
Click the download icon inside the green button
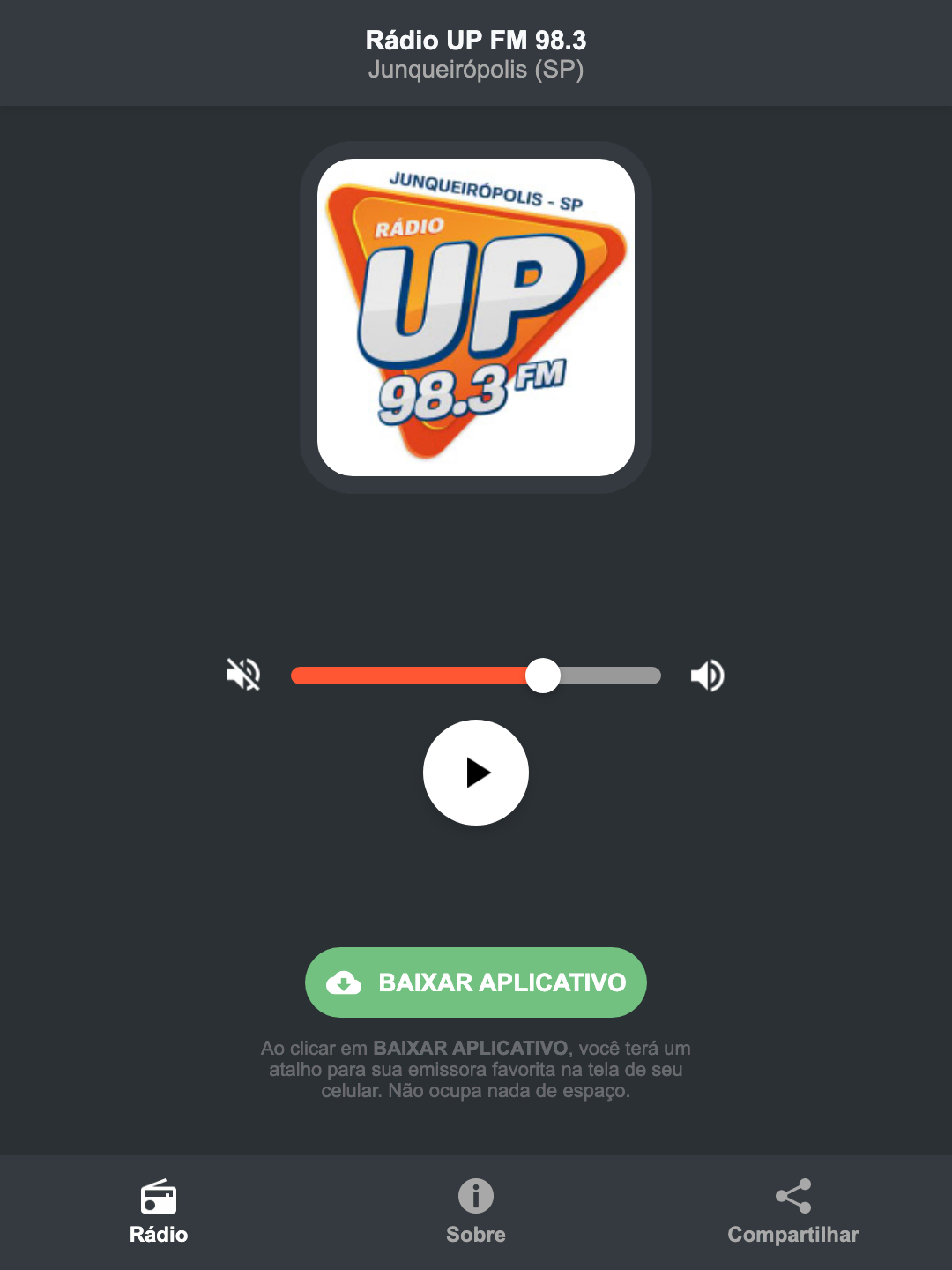[x=345, y=982]
